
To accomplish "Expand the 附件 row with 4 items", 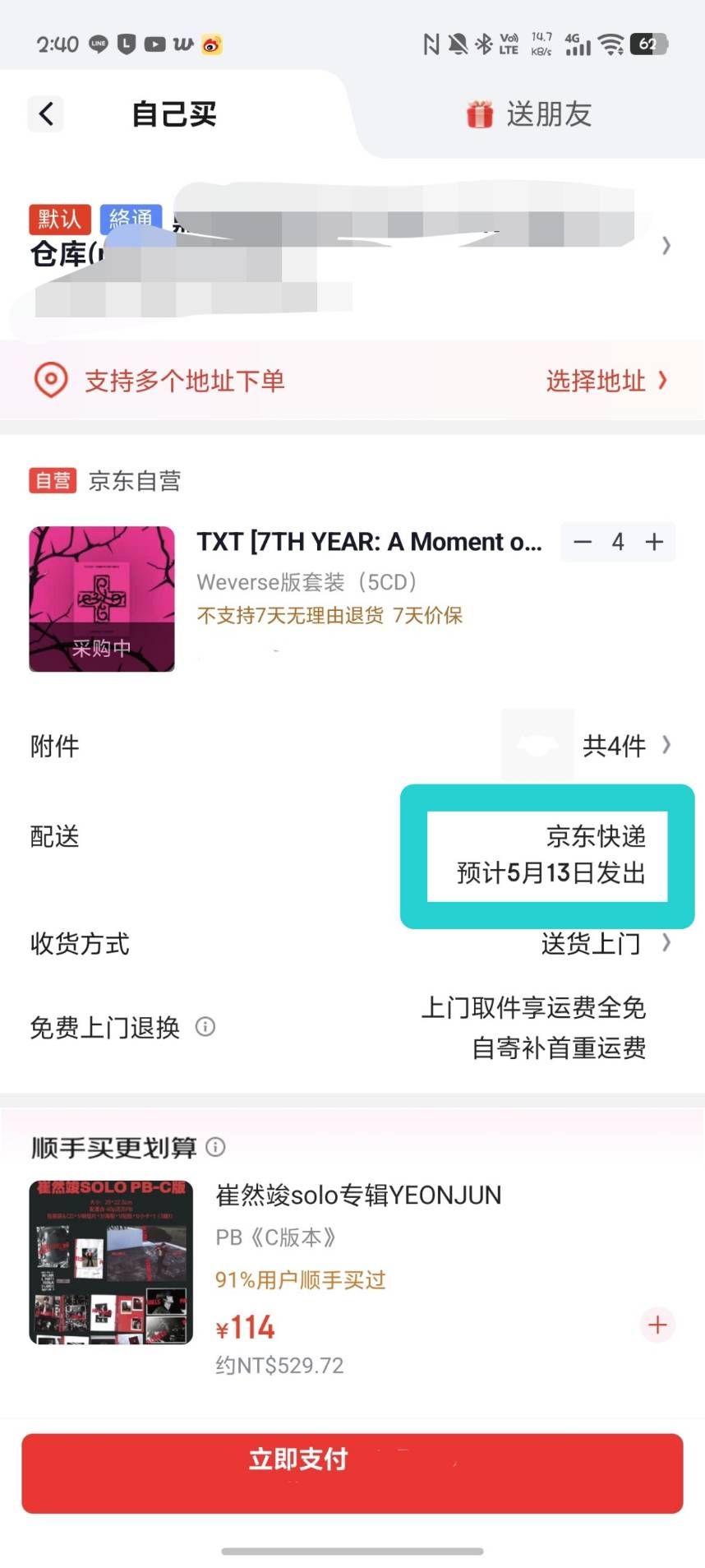I will point(626,746).
